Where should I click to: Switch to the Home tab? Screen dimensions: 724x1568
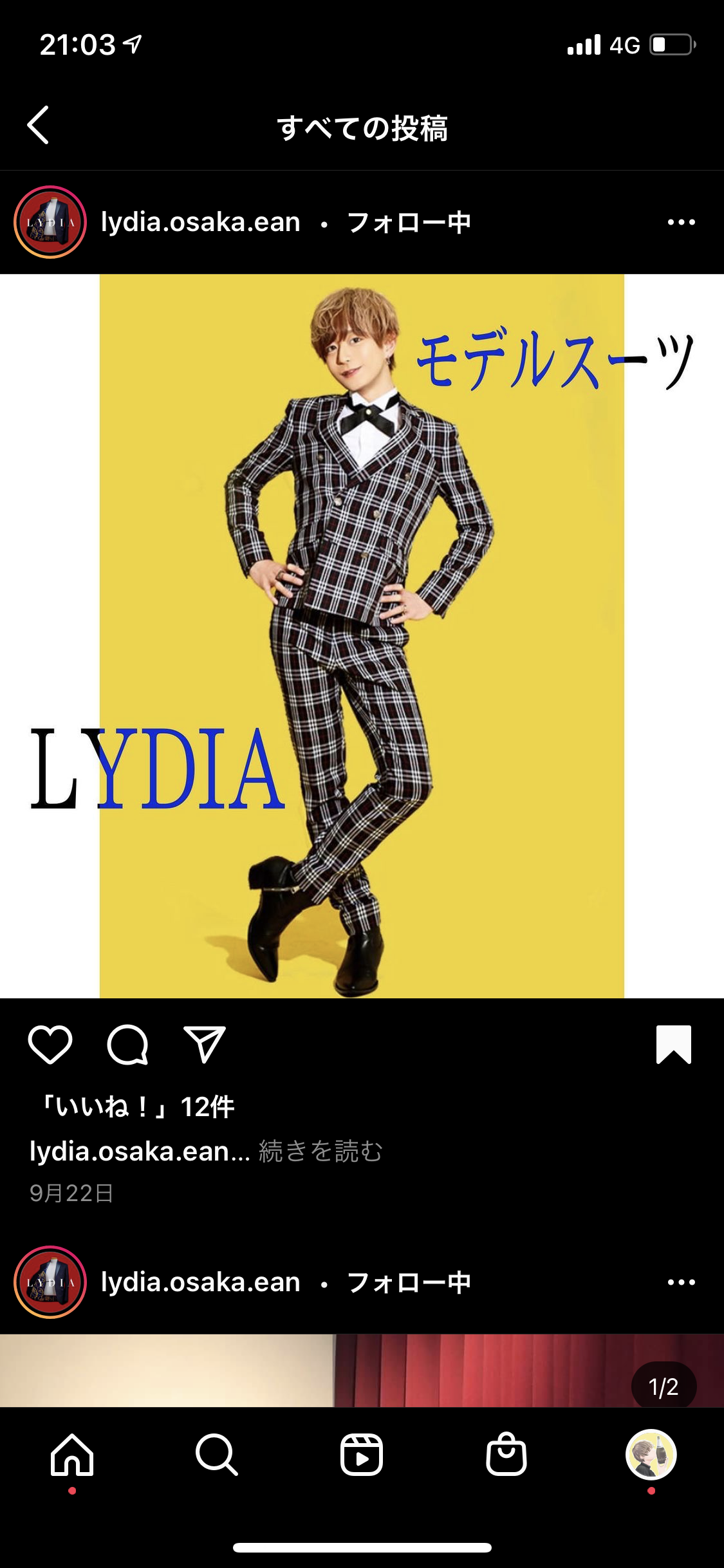(x=72, y=1455)
